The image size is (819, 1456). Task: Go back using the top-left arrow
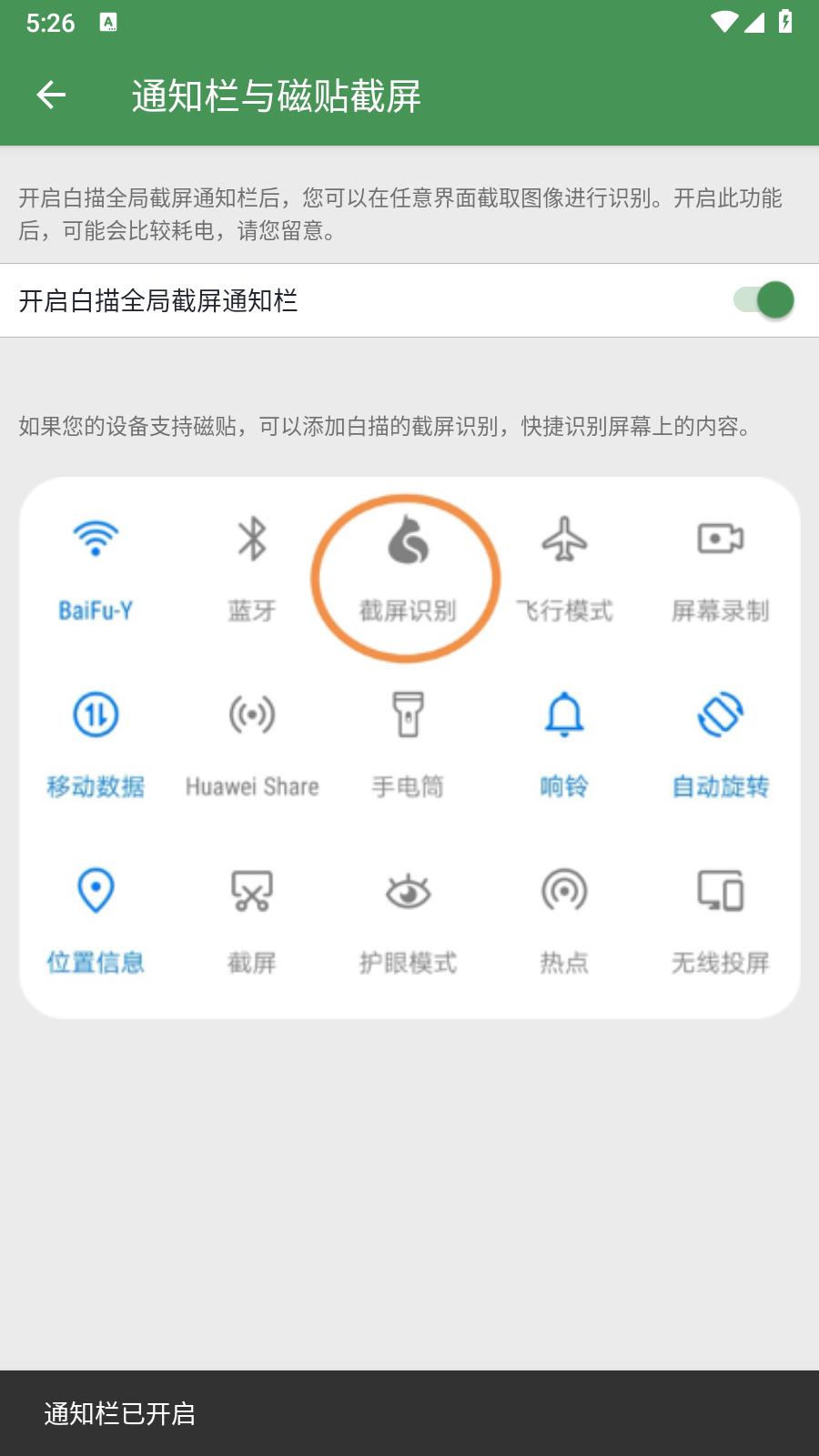click(51, 95)
